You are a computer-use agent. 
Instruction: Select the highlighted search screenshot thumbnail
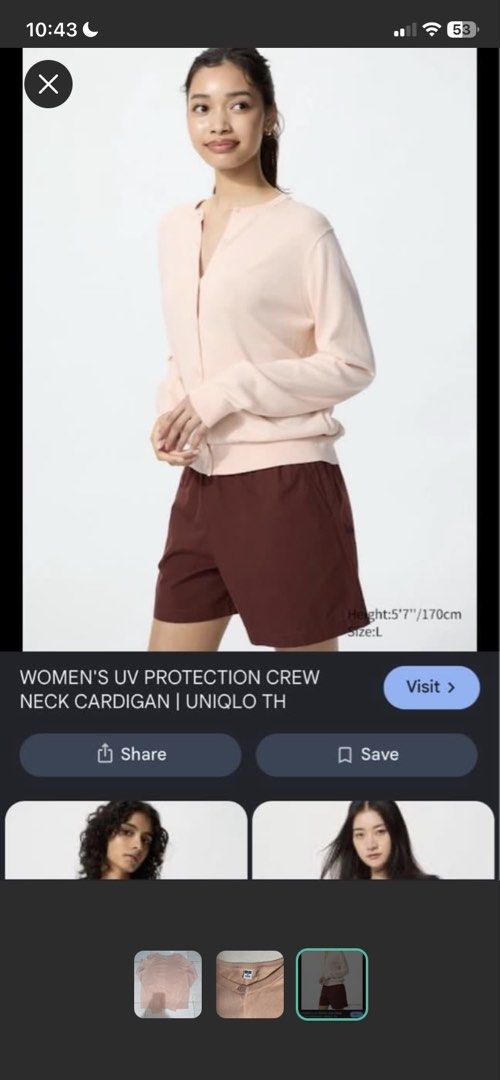pos(332,984)
